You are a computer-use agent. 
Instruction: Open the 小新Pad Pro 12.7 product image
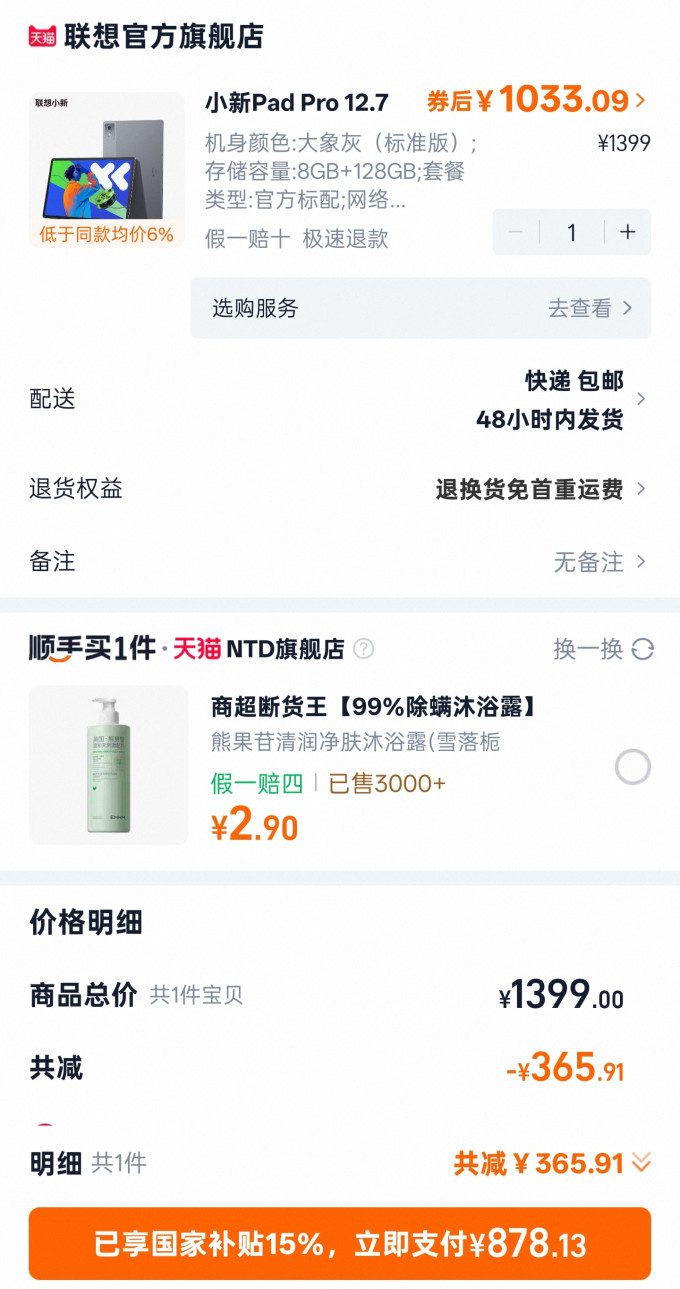[x=107, y=170]
